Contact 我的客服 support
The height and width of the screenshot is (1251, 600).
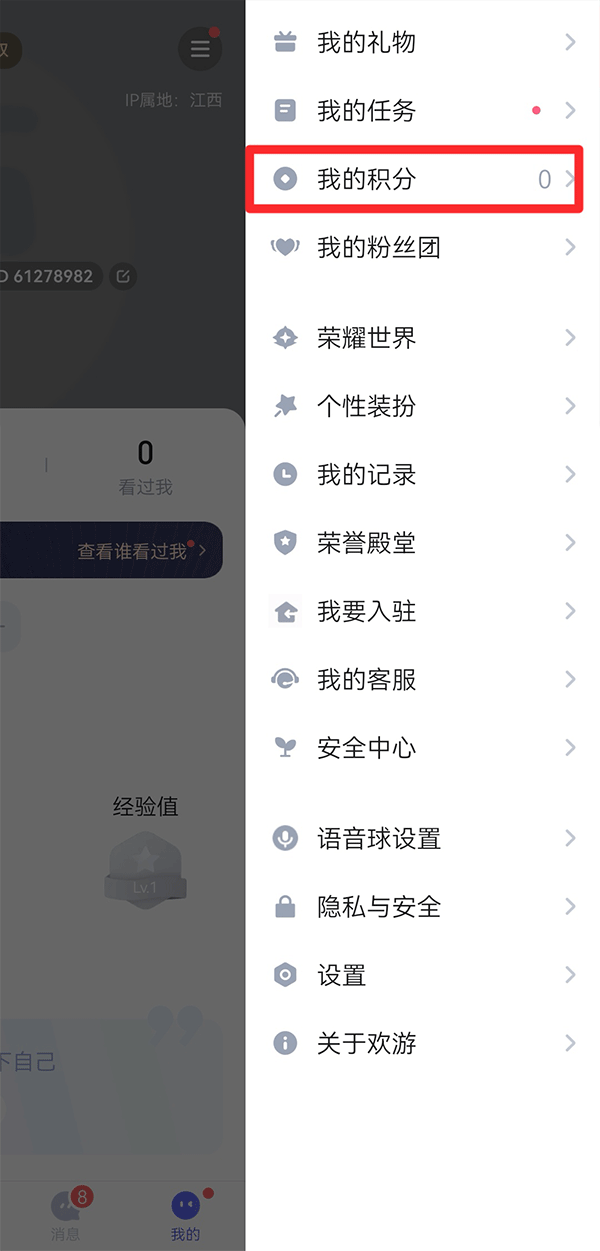[x=420, y=679]
